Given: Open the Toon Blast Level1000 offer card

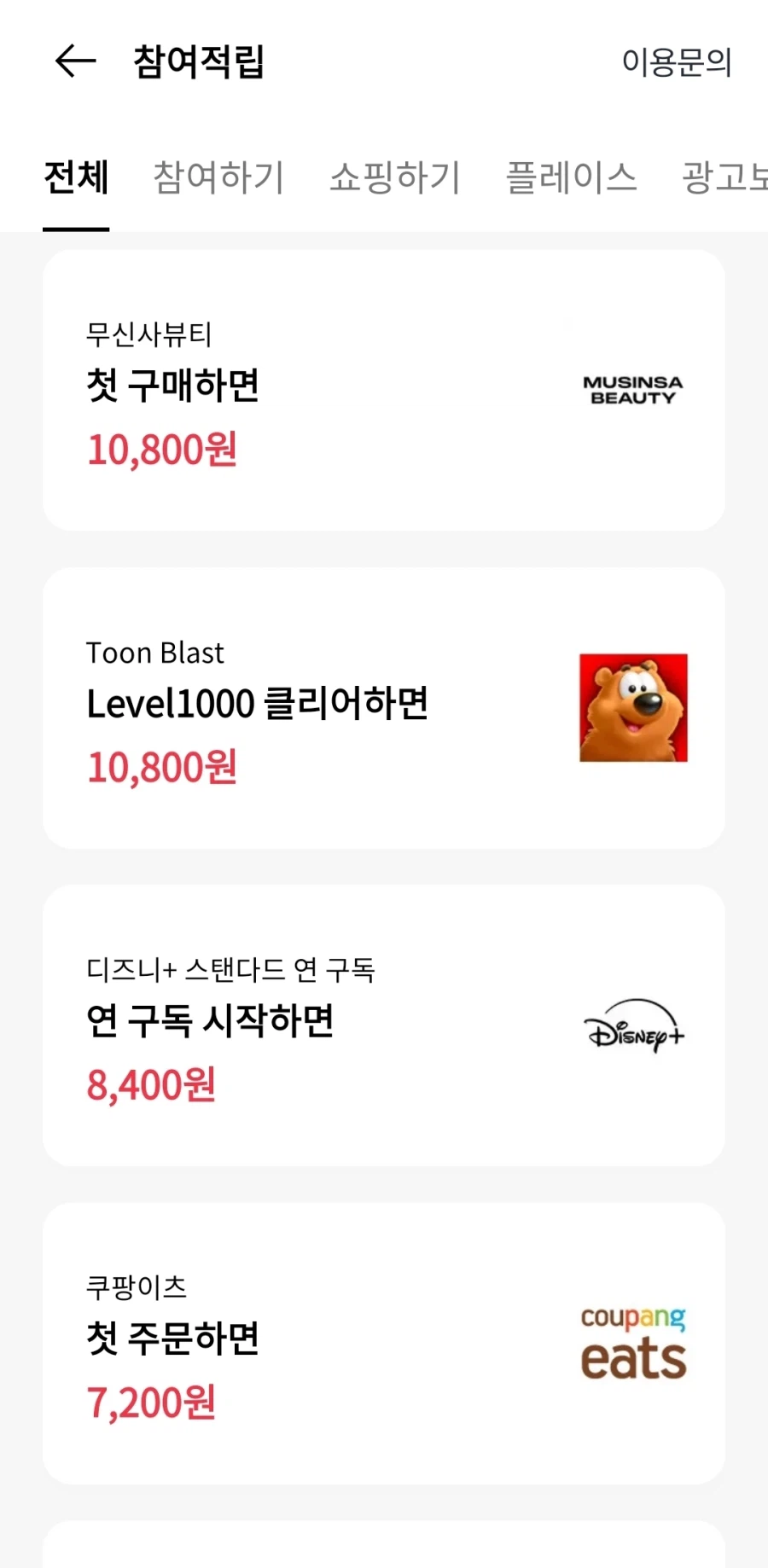Looking at the screenshot, I should coord(384,706).
